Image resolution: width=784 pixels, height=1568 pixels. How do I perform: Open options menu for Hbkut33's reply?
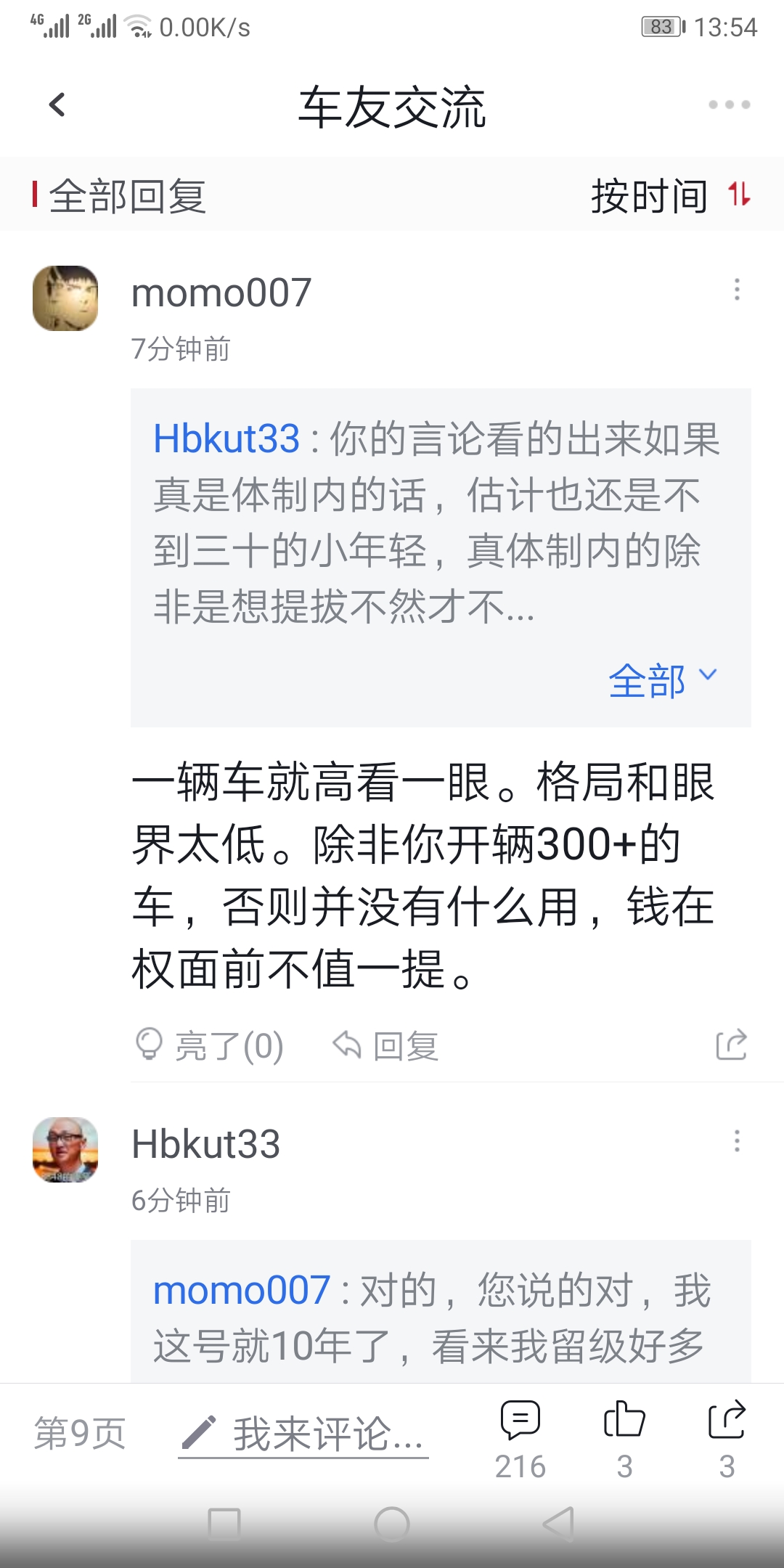(737, 1141)
